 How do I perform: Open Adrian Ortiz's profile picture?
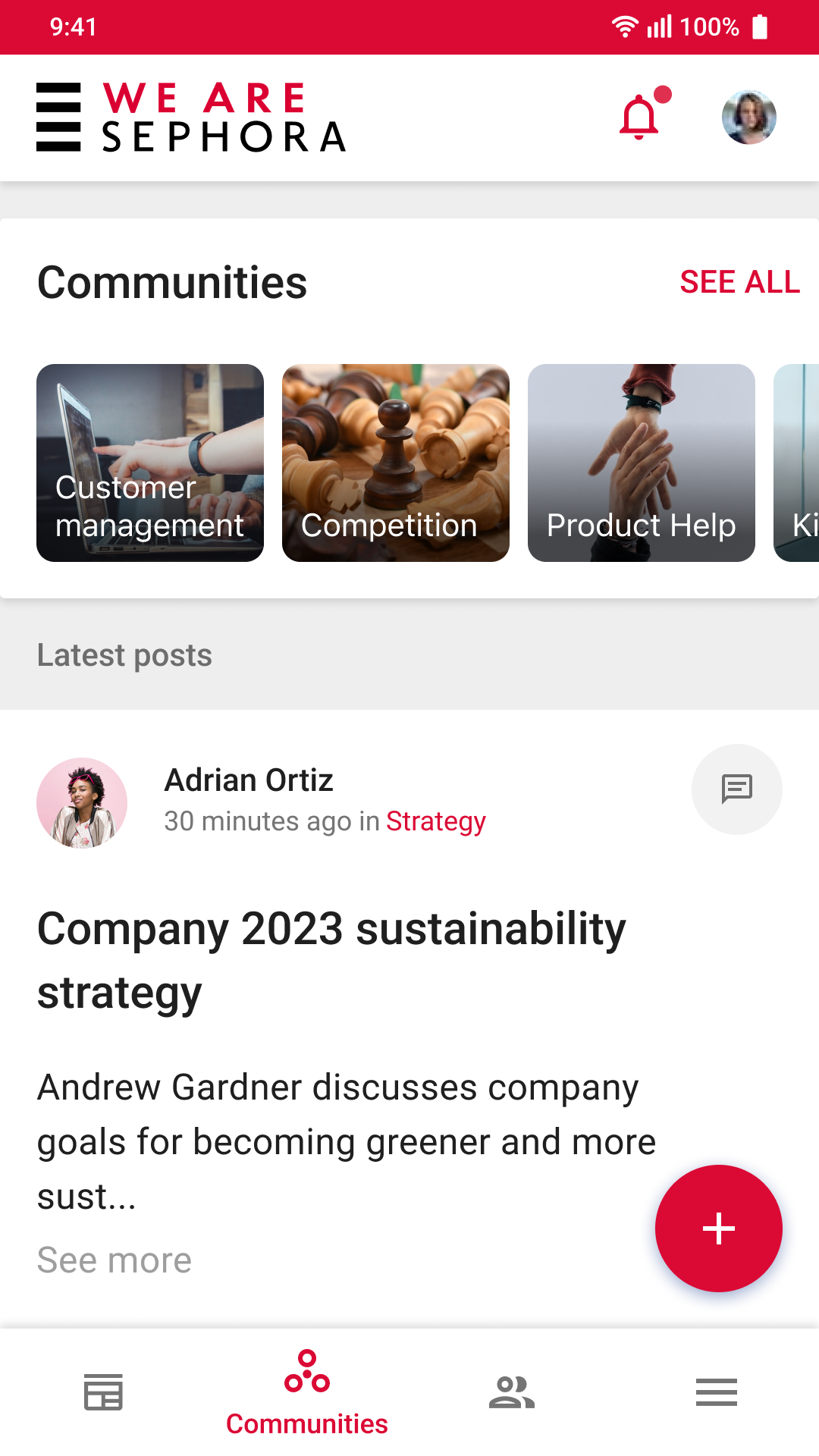pos(82,802)
